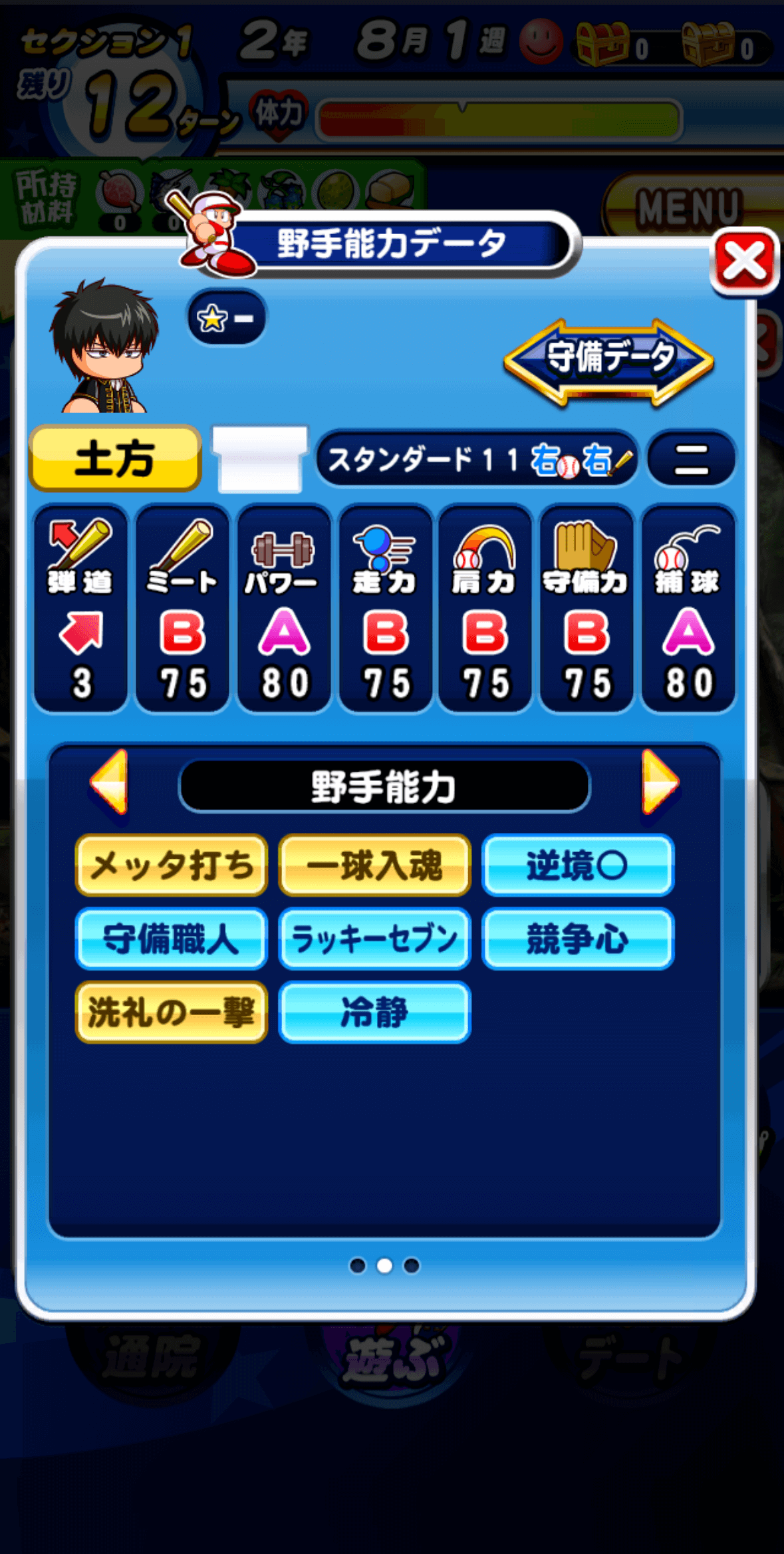This screenshot has width=784, height=1554.
Task: Go to next ability page with right arrow
Action: (659, 782)
